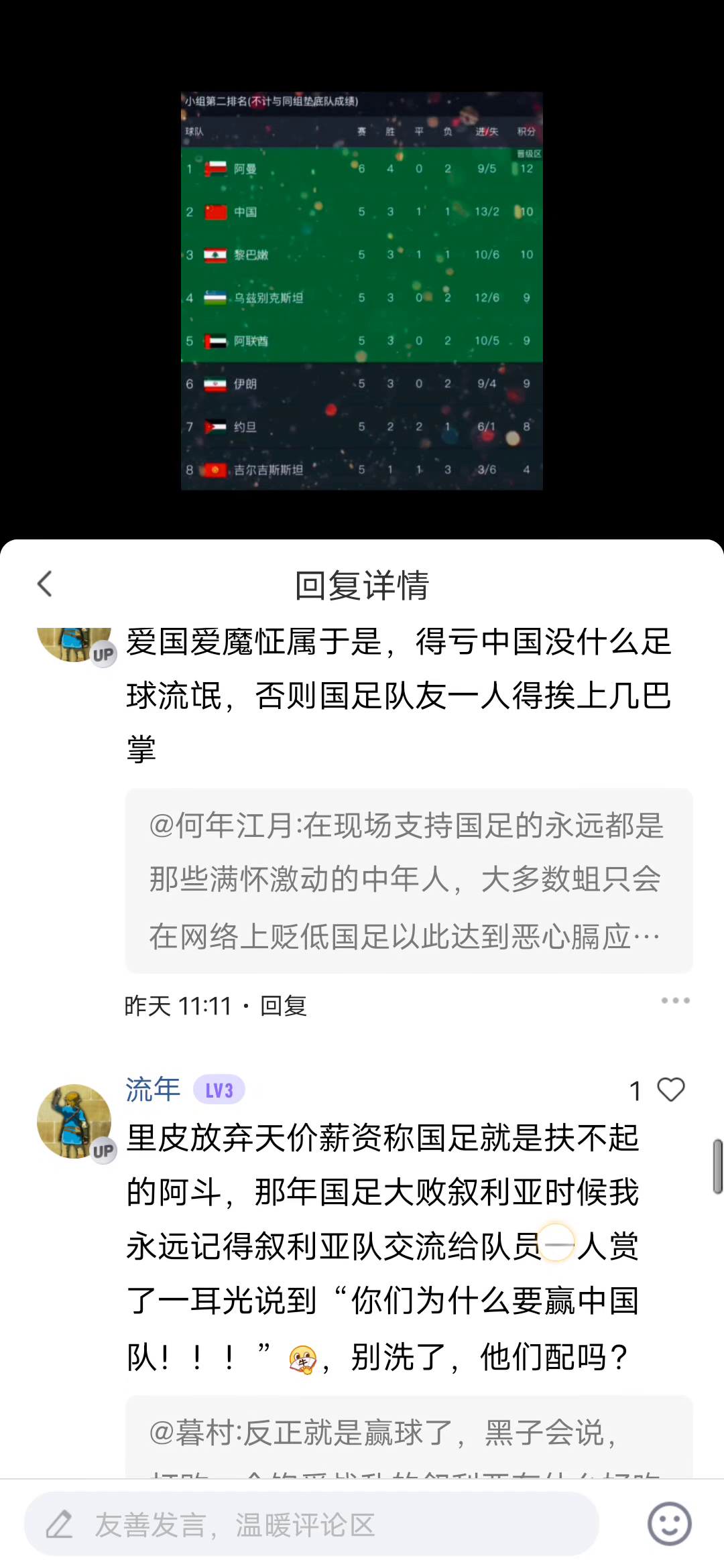This screenshot has height=1568, width=724.
Task: Tap the video showing the group ranking
Action: [362, 291]
